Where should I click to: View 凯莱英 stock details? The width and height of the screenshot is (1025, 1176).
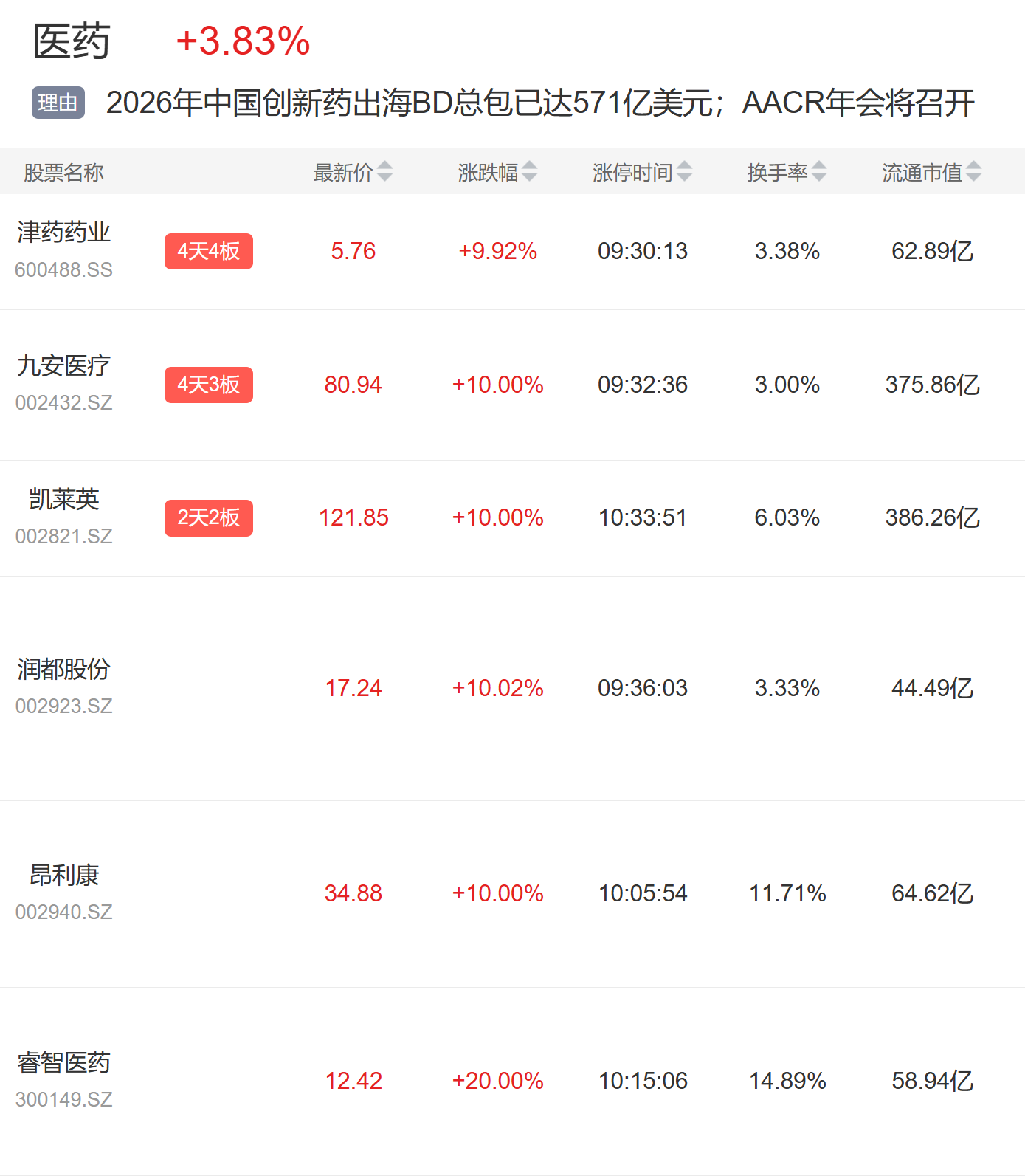(64, 500)
